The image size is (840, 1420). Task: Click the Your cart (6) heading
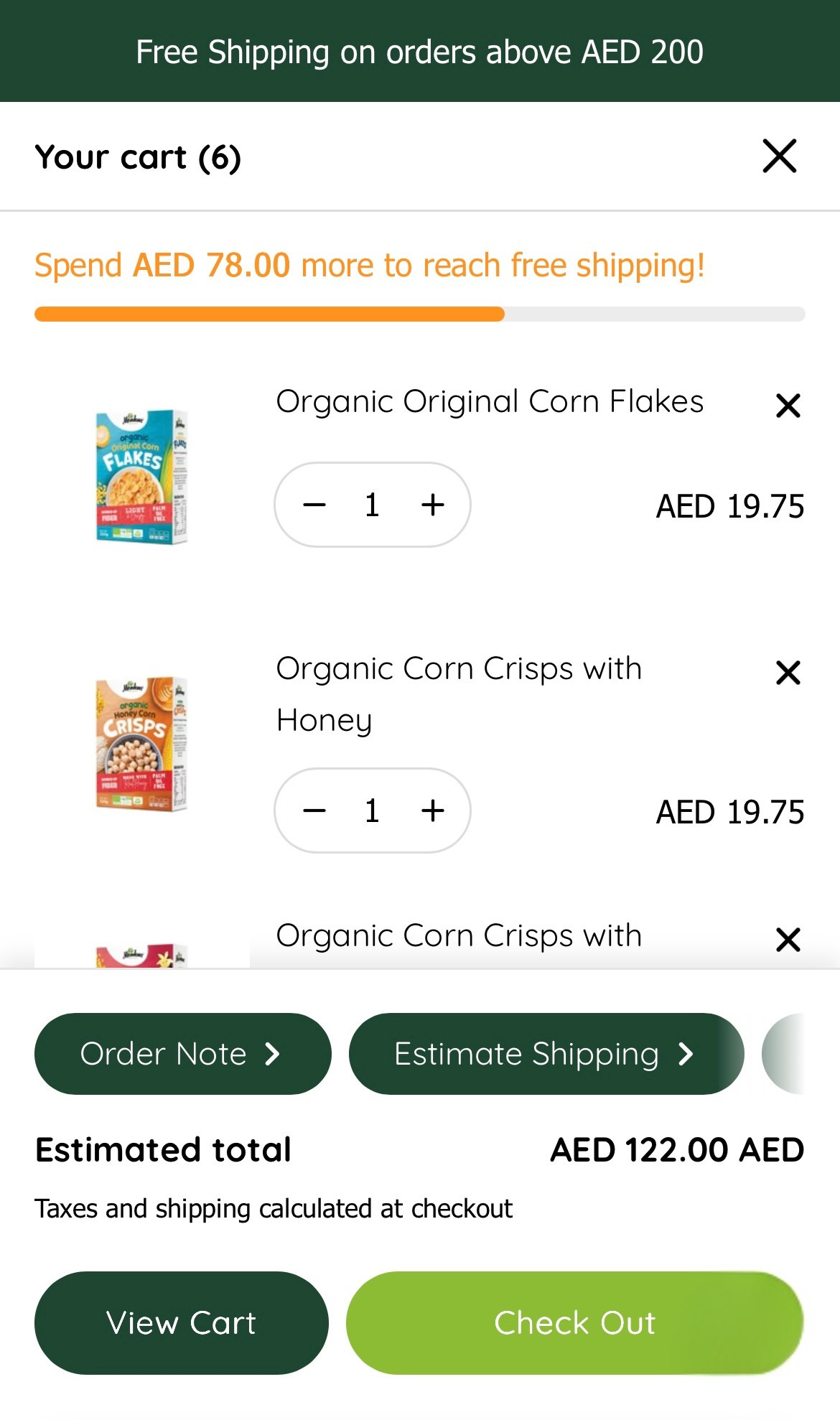(139, 156)
